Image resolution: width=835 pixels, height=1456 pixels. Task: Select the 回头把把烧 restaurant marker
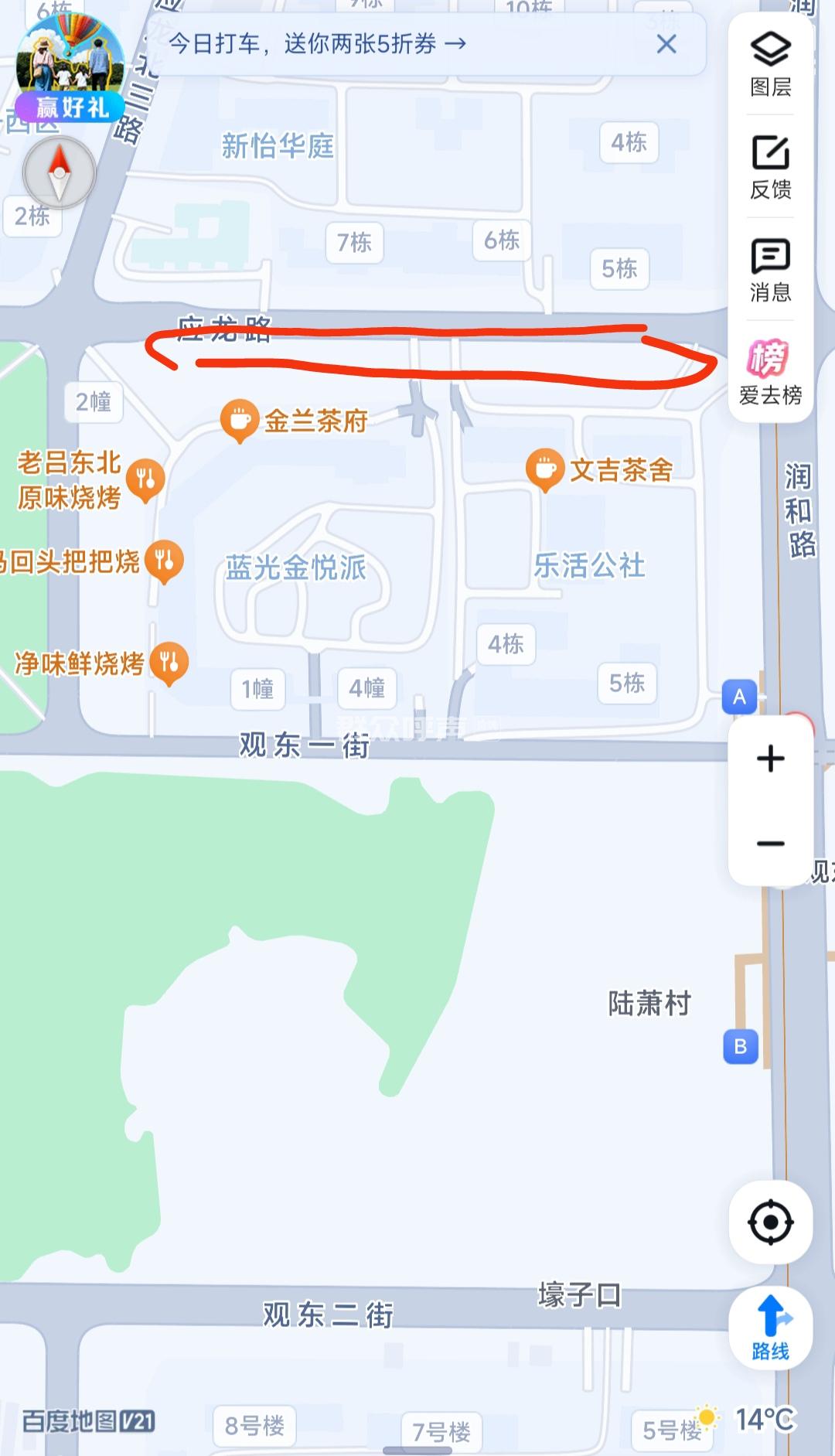pos(164,560)
